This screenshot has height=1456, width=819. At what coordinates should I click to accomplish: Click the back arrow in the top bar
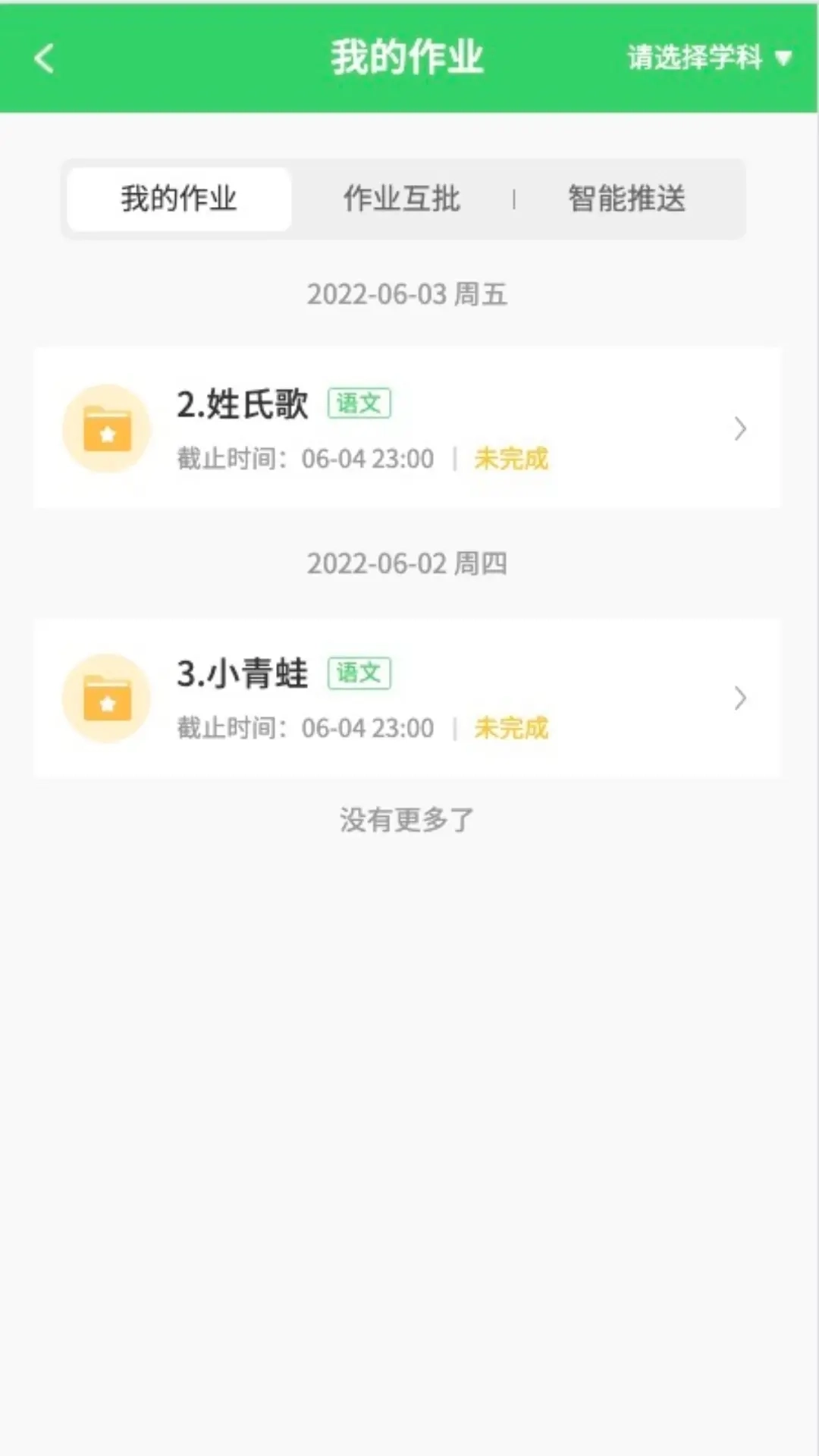(45, 58)
